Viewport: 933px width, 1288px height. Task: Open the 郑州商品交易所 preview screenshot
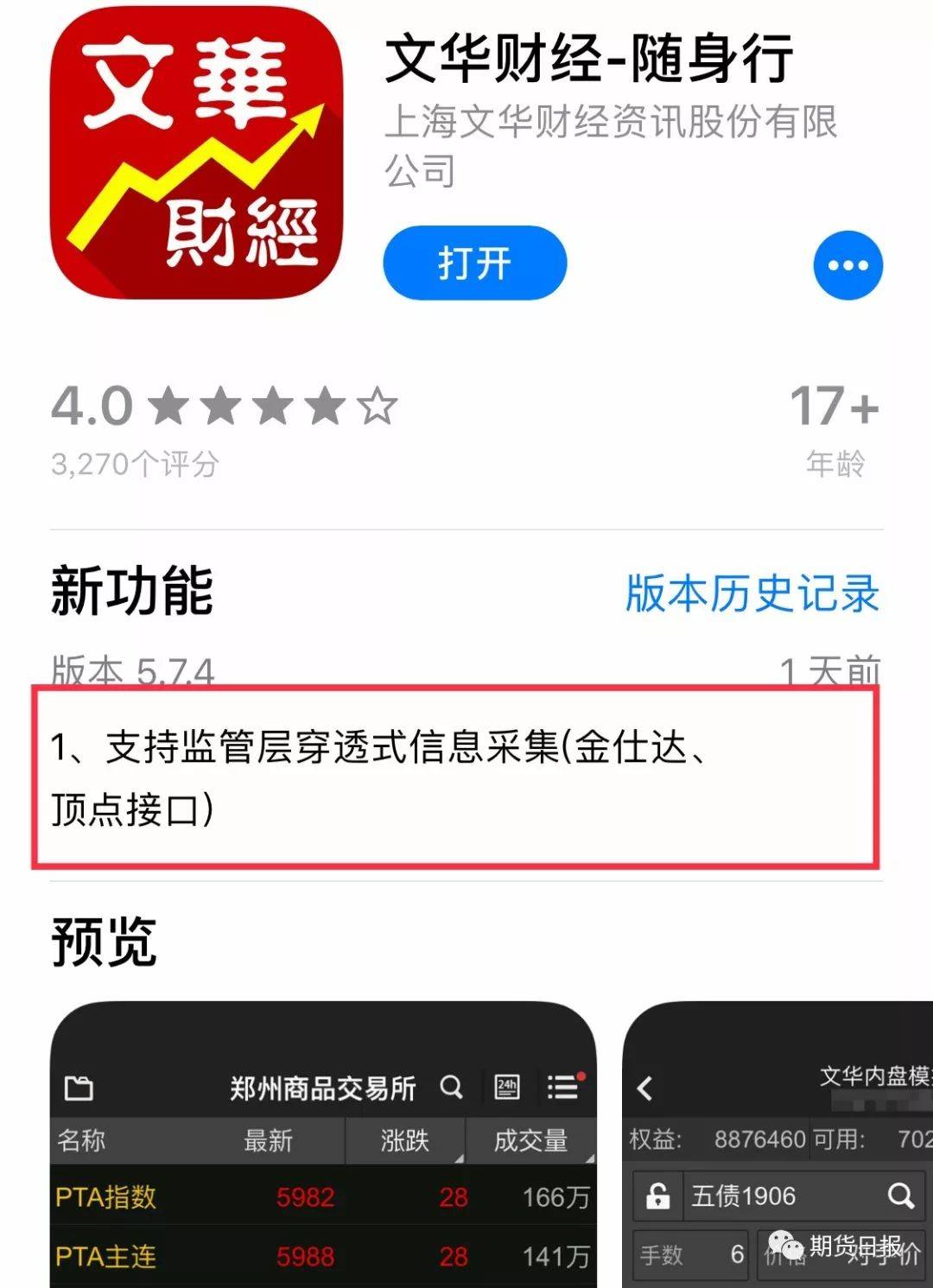(323, 1149)
